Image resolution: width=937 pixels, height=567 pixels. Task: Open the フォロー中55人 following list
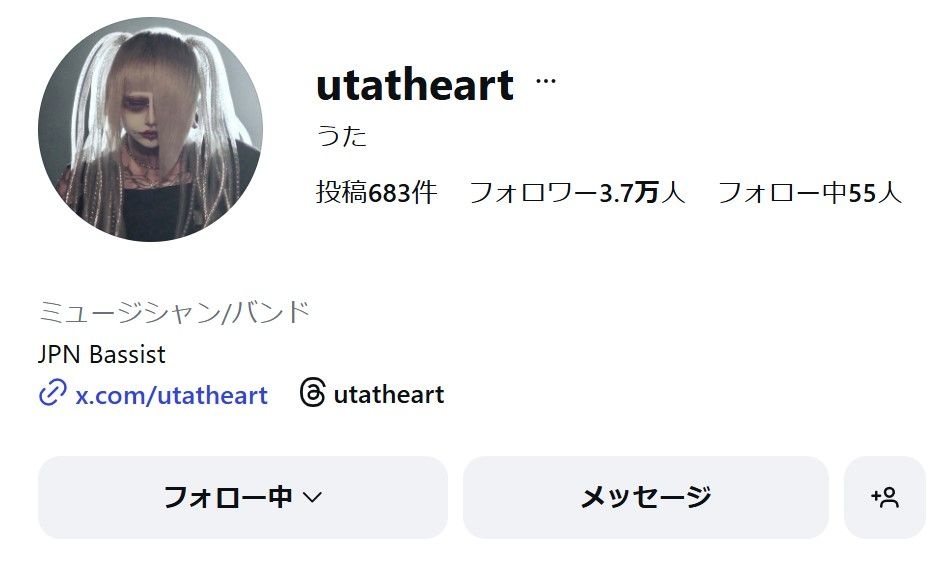[809, 193]
